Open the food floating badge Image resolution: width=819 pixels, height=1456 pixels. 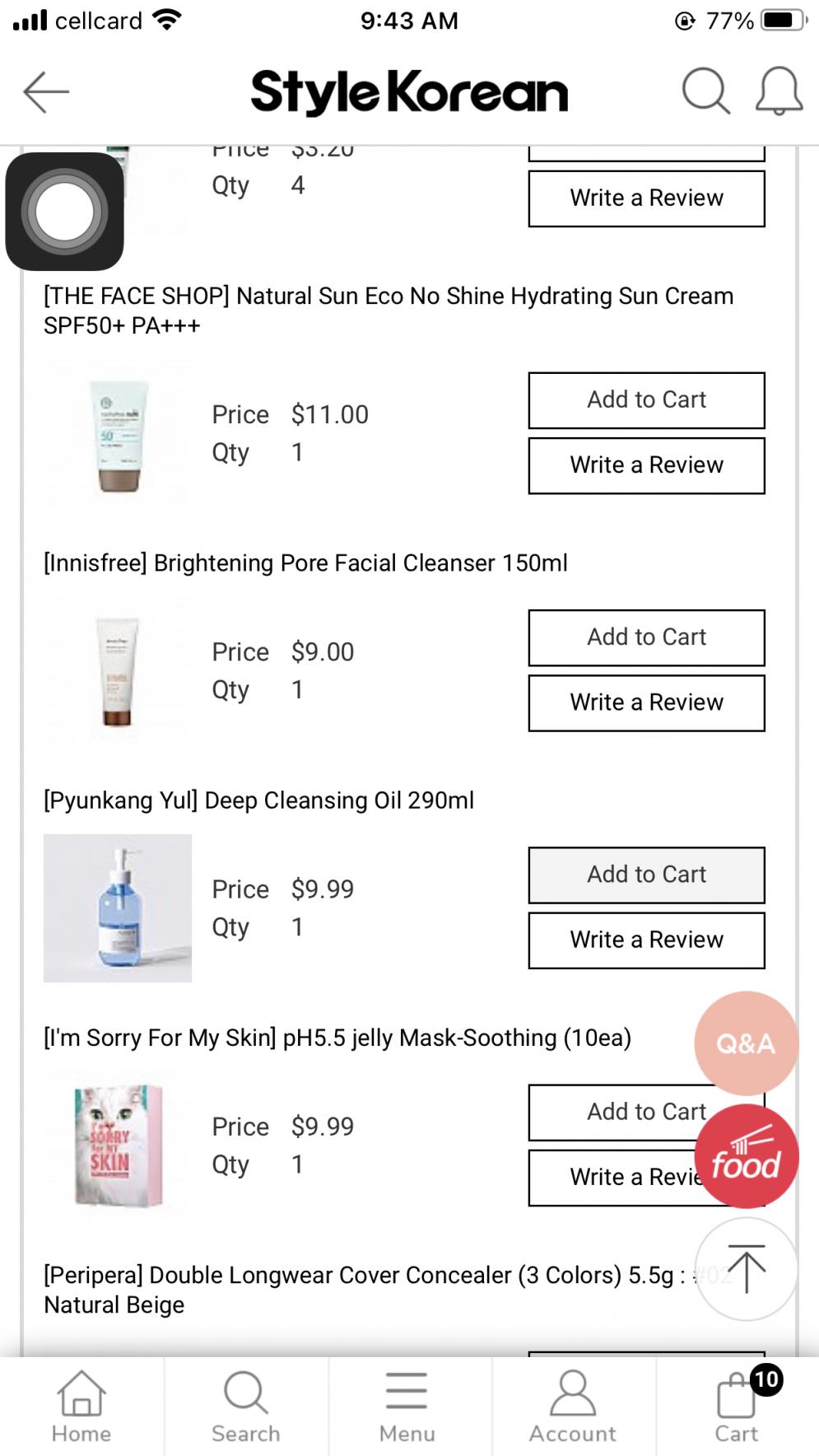746,1157
